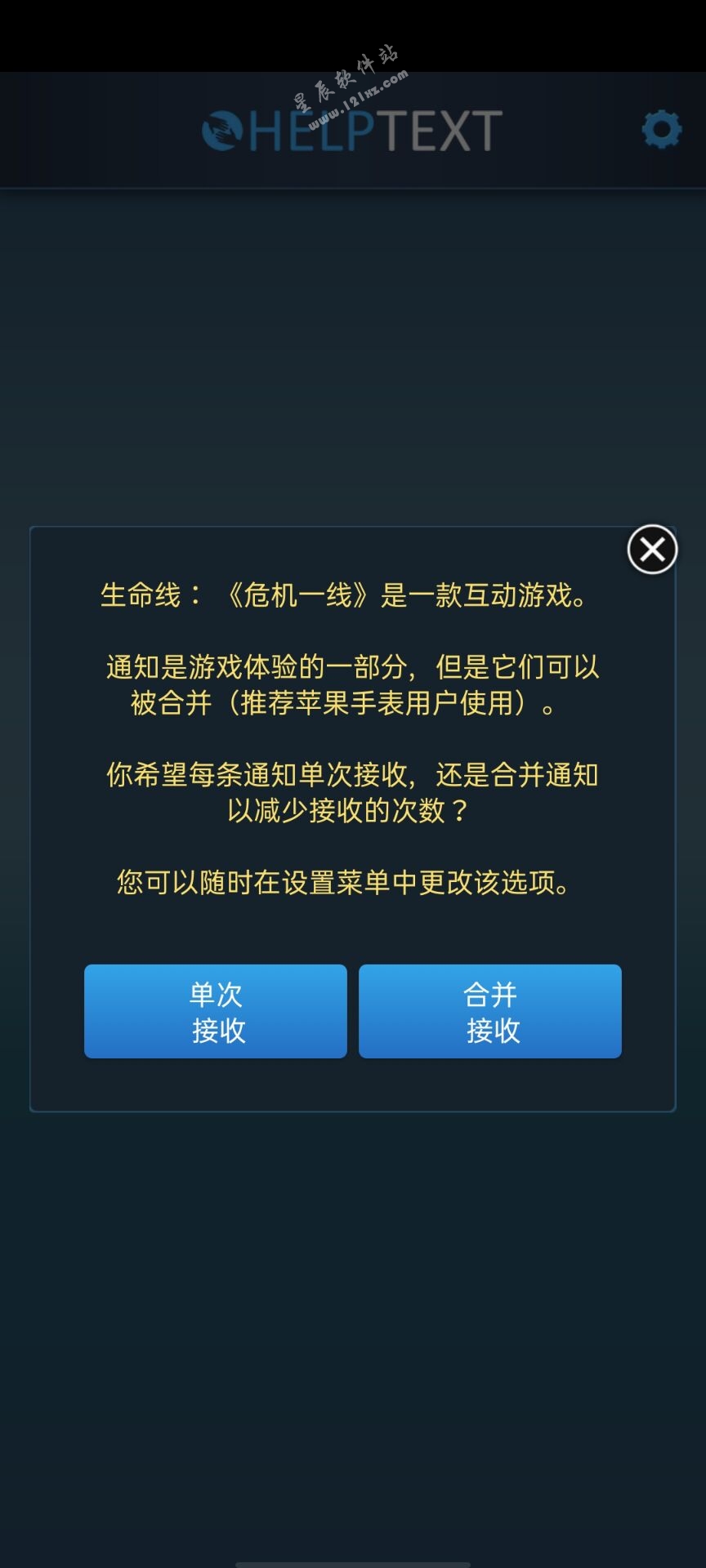This screenshot has width=706, height=1568.
Task: Open the settings gear icon
Action: 661,130
